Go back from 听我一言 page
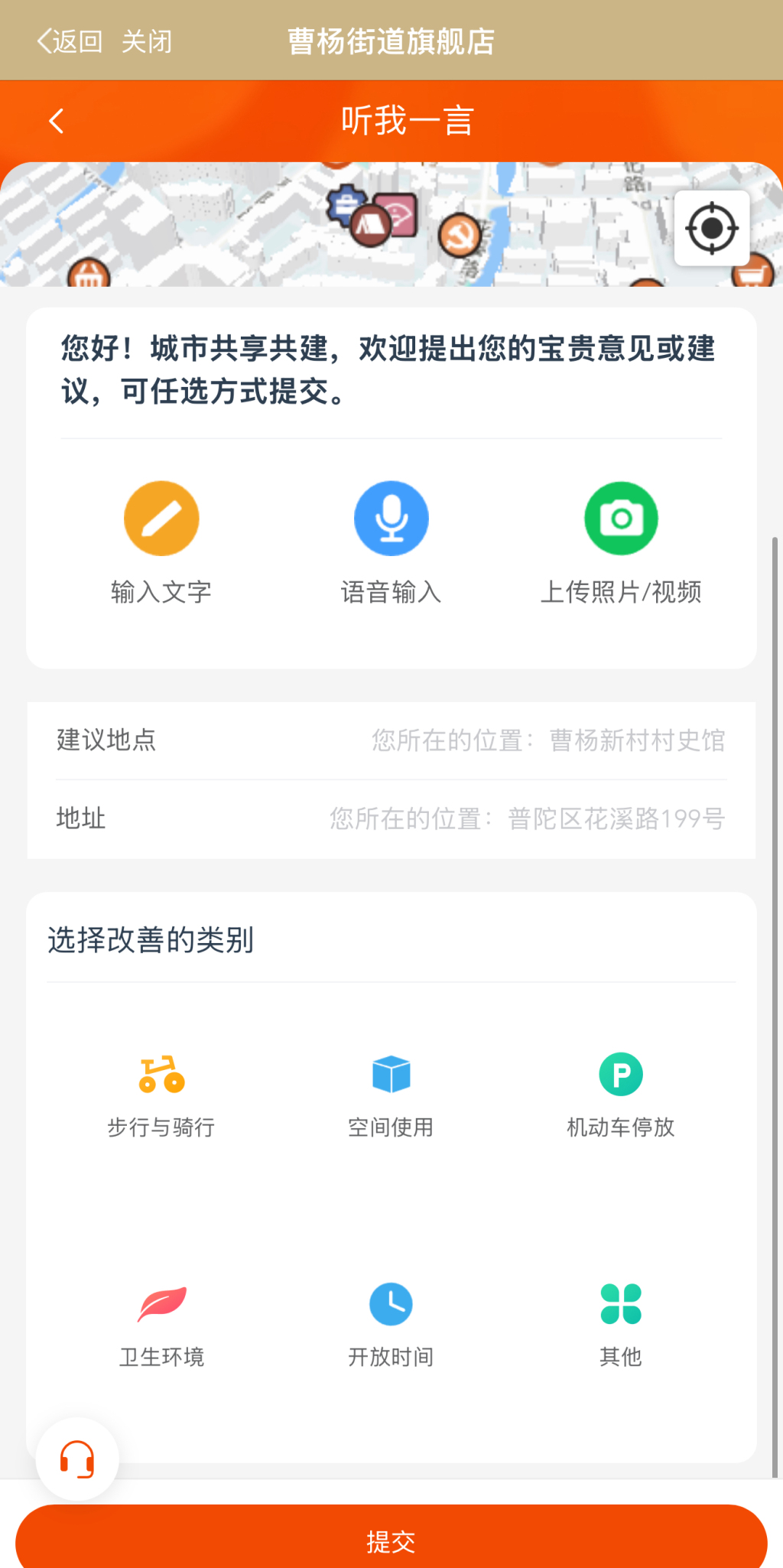Screen dimensions: 783x1568 pos(56,121)
